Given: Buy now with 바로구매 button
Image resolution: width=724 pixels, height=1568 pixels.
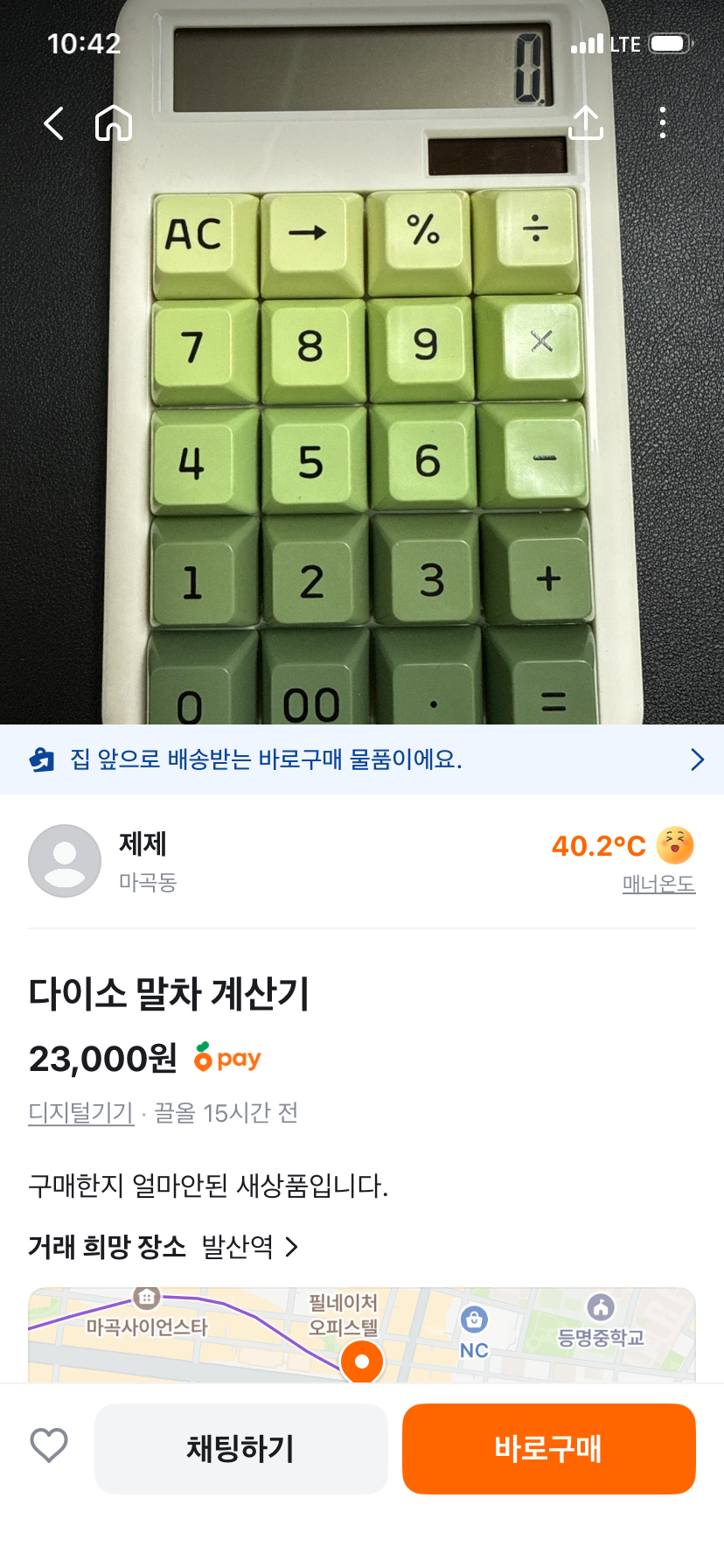Looking at the screenshot, I should point(549,1449).
